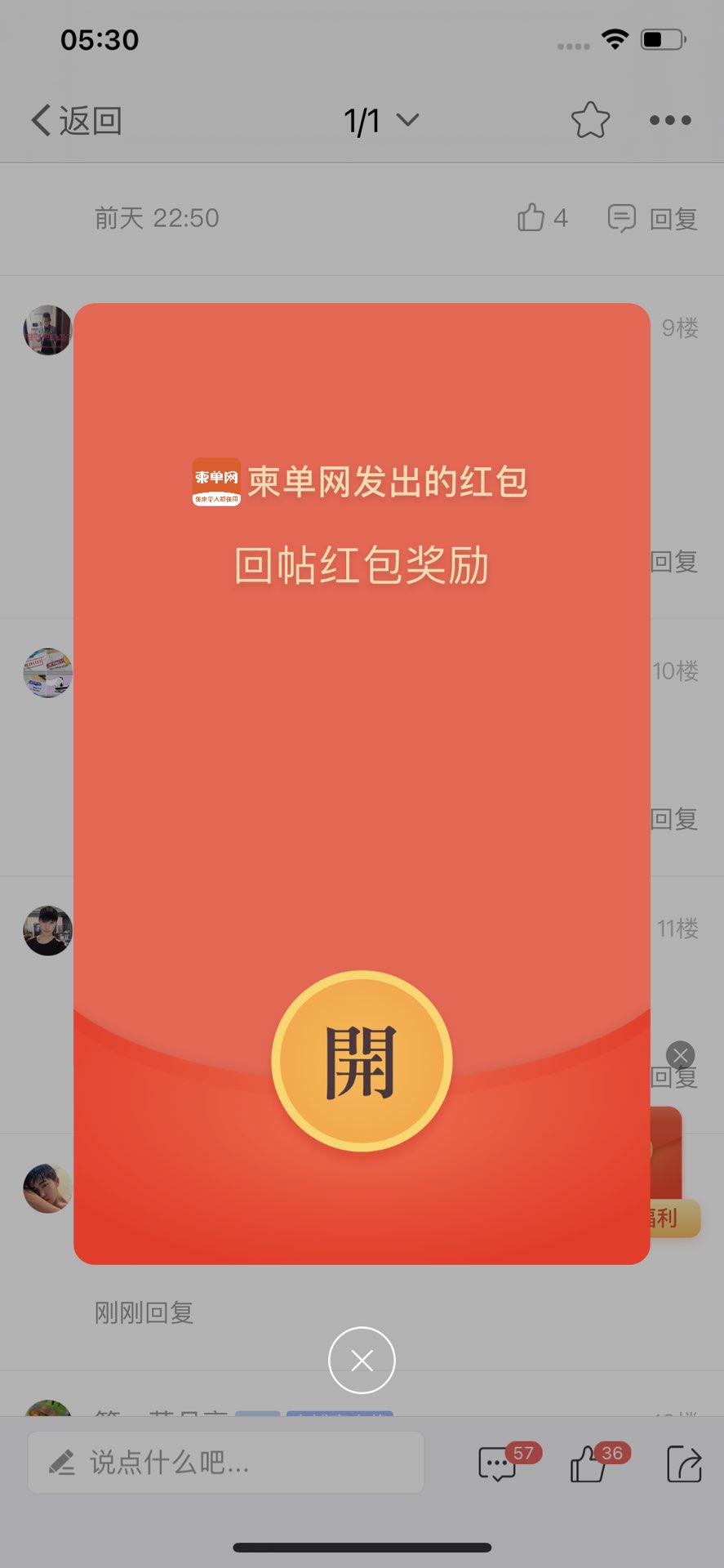The height and width of the screenshot is (1568, 724).
Task: Expand the 1/1 page selector
Action: 380,121
